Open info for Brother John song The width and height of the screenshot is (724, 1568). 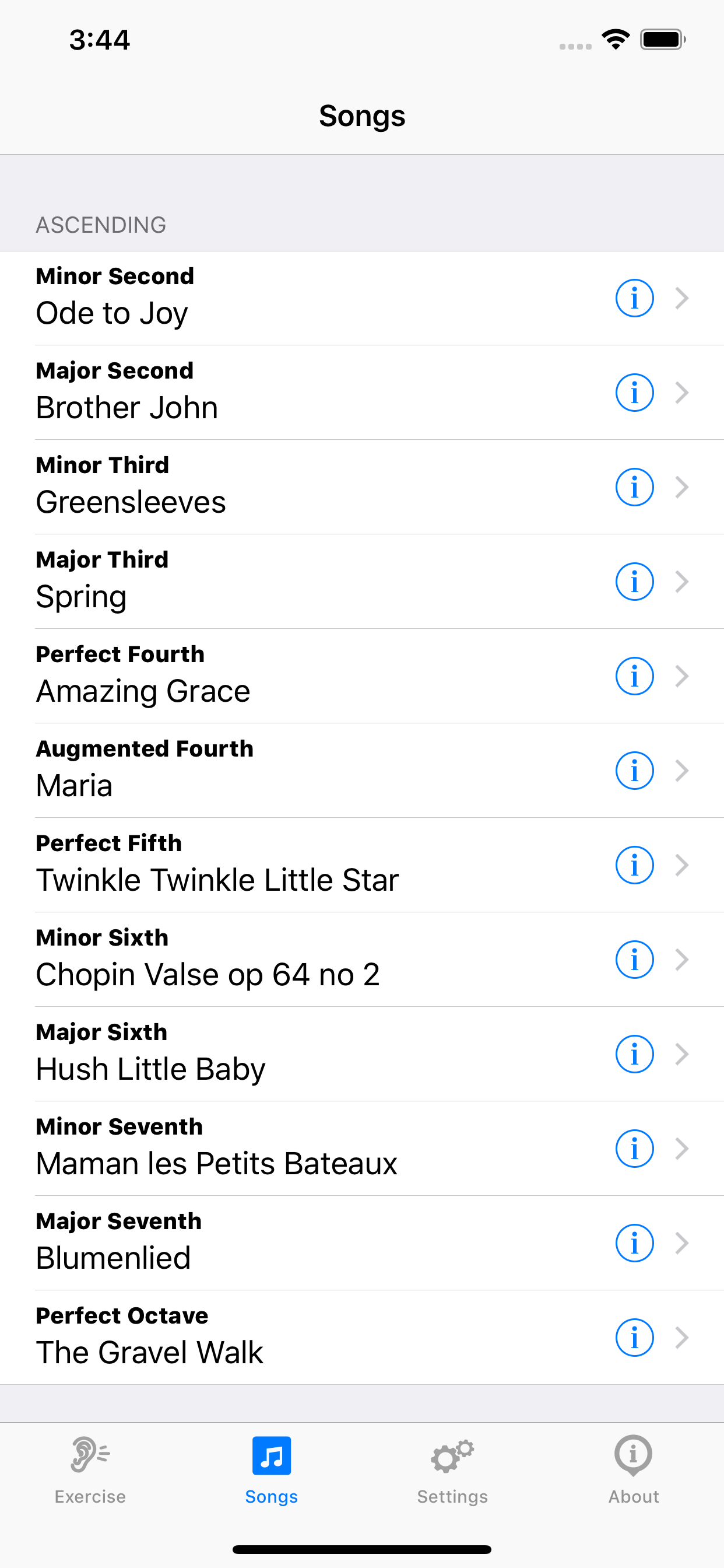click(x=634, y=392)
